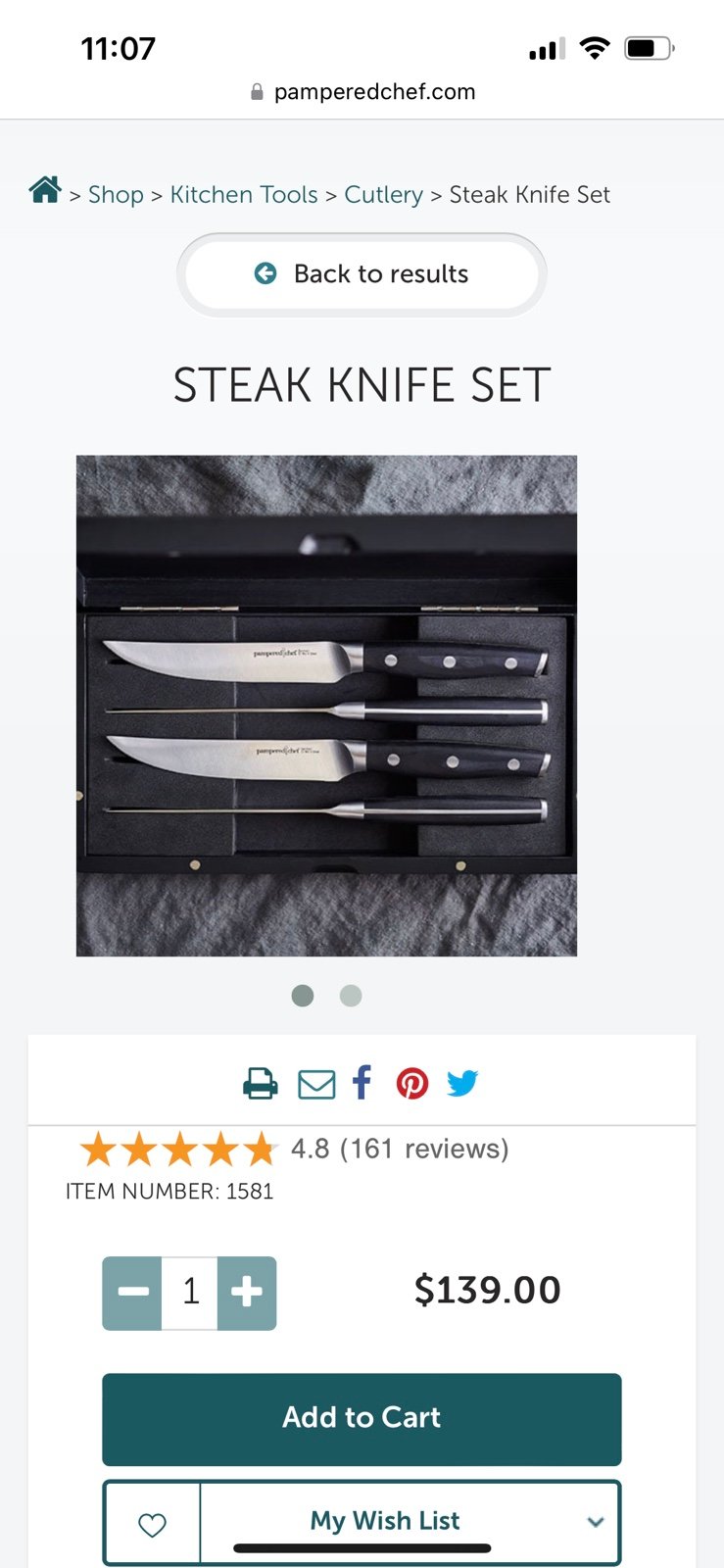Add the steak knife set to cart
The height and width of the screenshot is (1568, 724).
coord(362,1419)
